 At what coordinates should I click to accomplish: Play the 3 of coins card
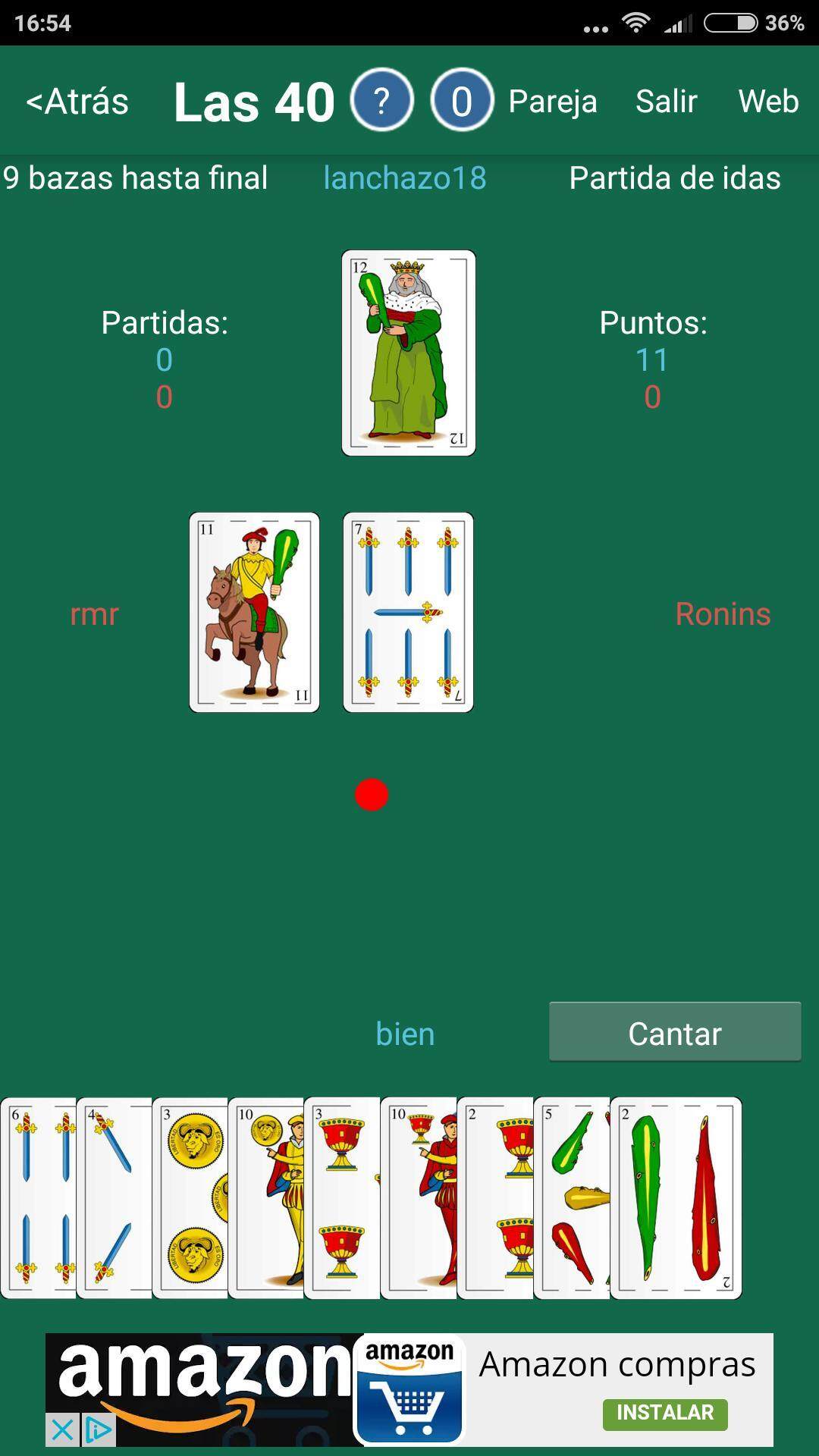coord(190,1198)
